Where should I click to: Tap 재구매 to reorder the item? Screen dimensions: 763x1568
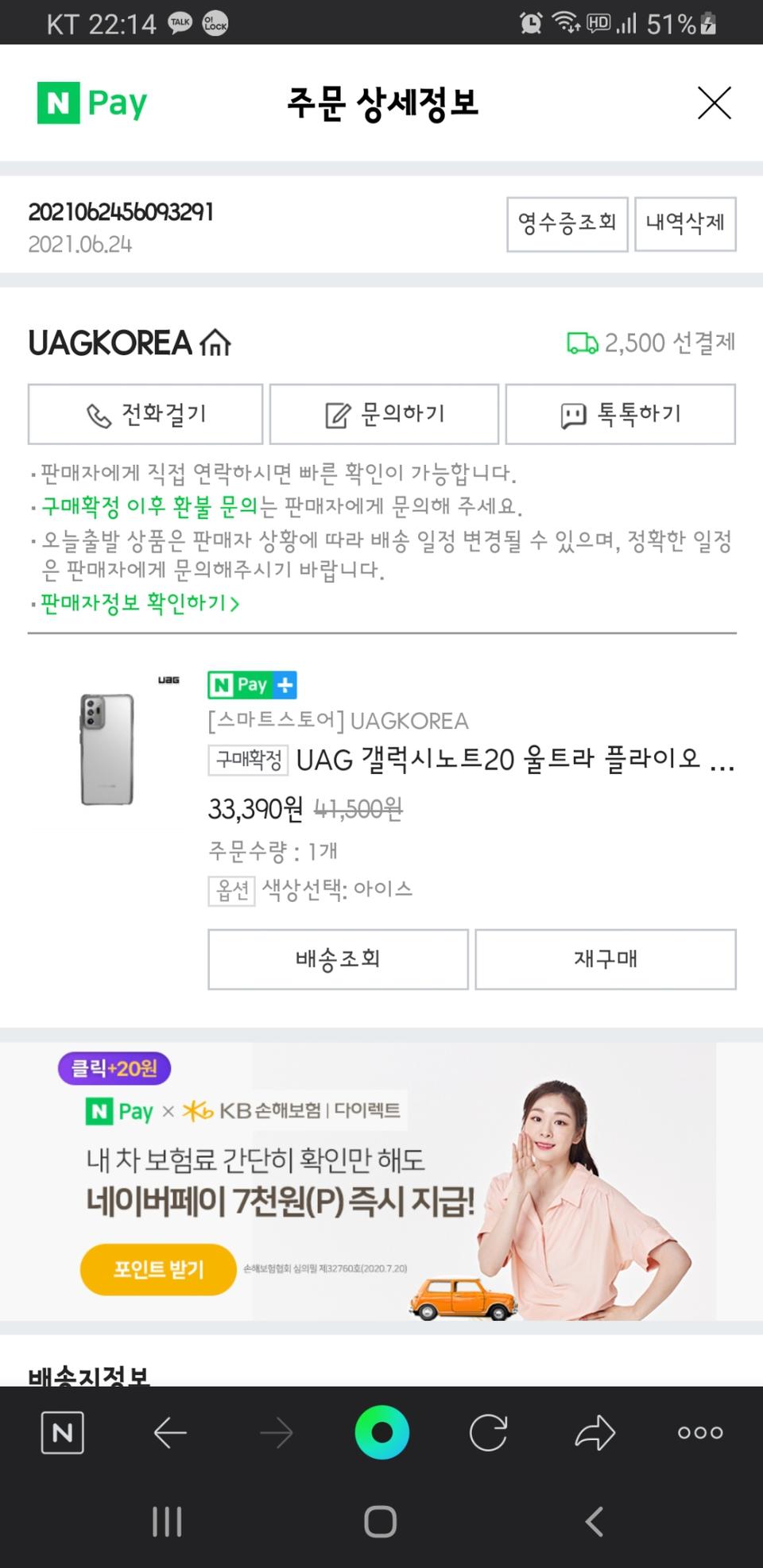[606, 959]
